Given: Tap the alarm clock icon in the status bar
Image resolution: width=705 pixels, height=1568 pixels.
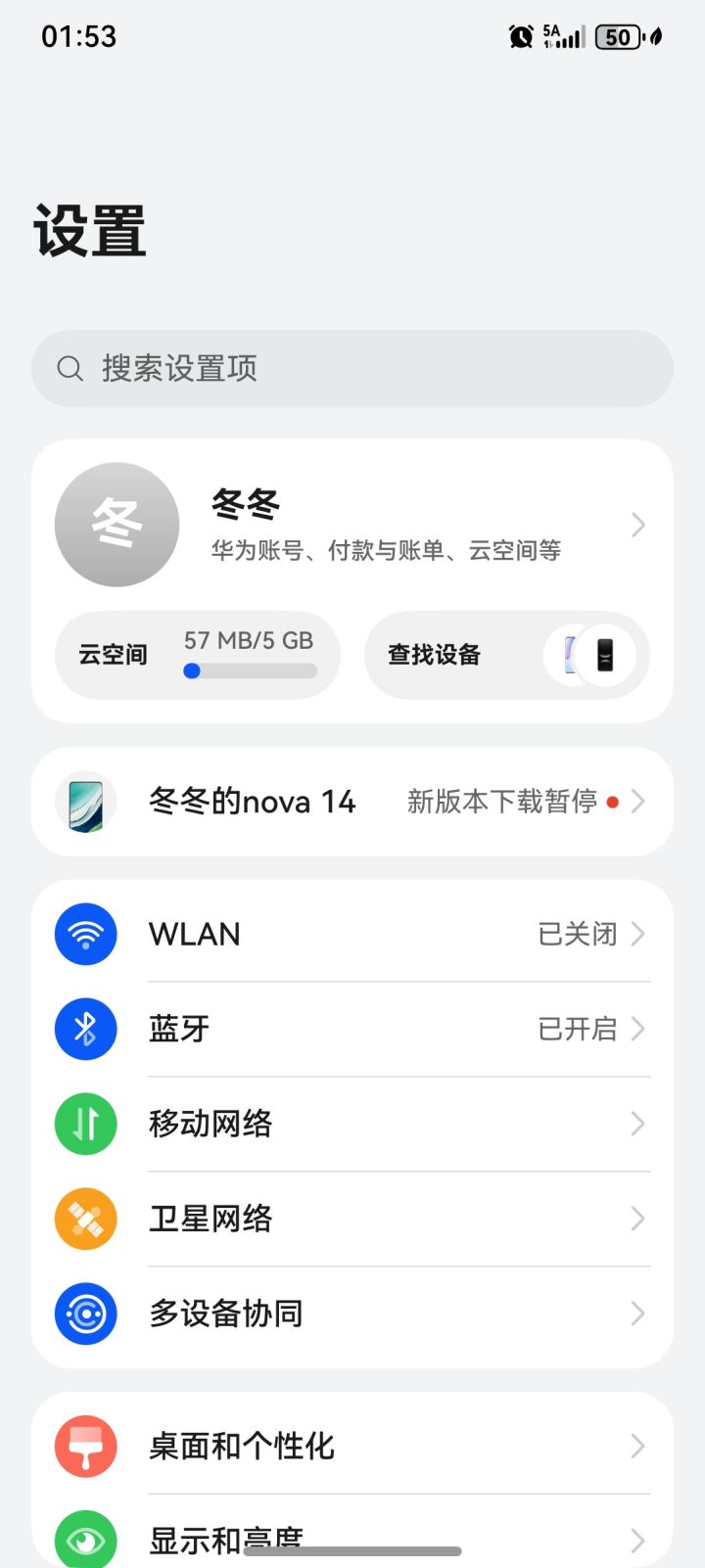Looking at the screenshot, I should tap(518, 35).
